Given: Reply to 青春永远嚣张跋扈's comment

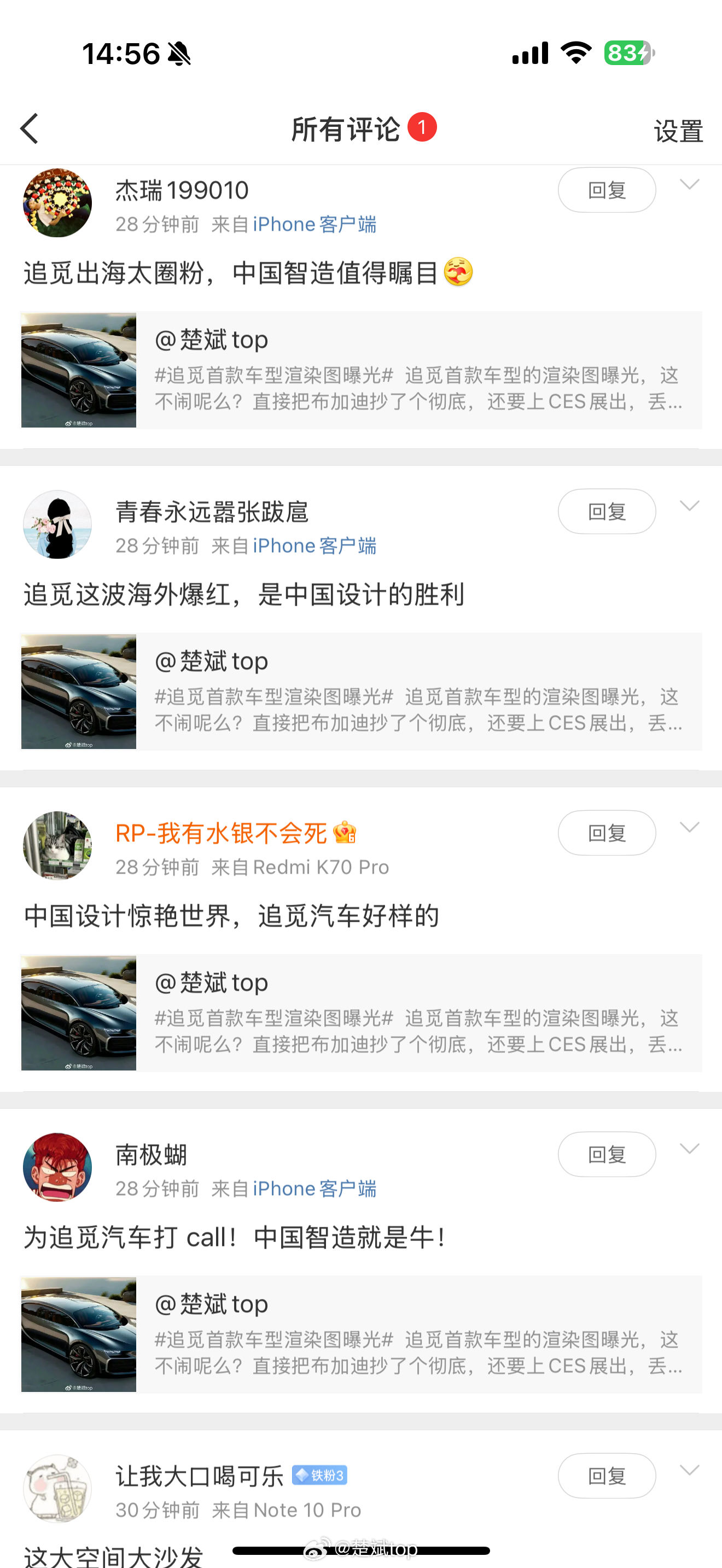Looking at the screenshot, I should tap(607, 511).
